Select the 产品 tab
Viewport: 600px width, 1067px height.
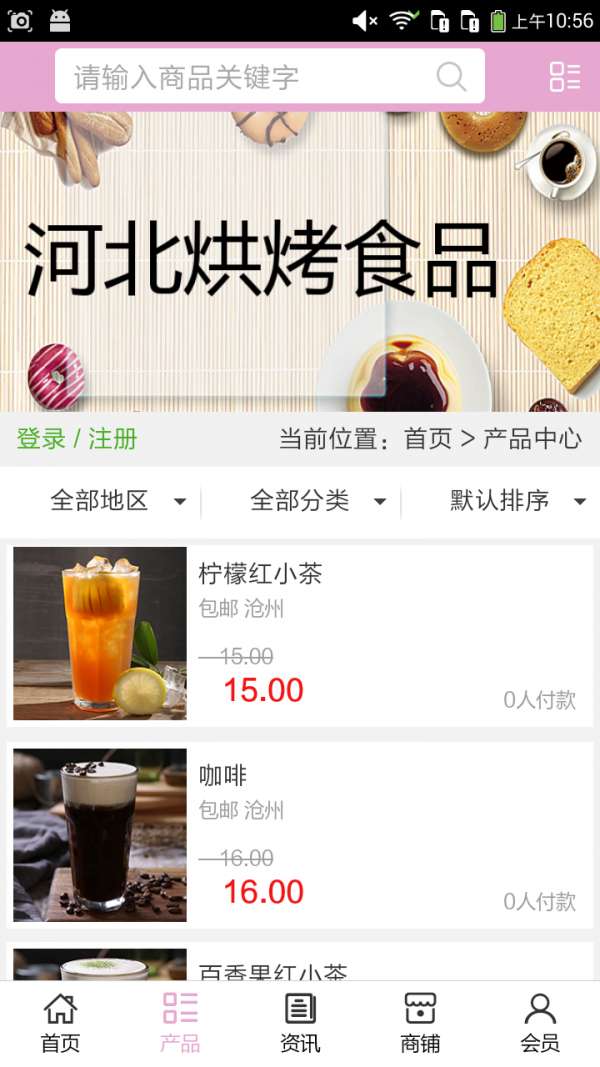coord(180,1024)
